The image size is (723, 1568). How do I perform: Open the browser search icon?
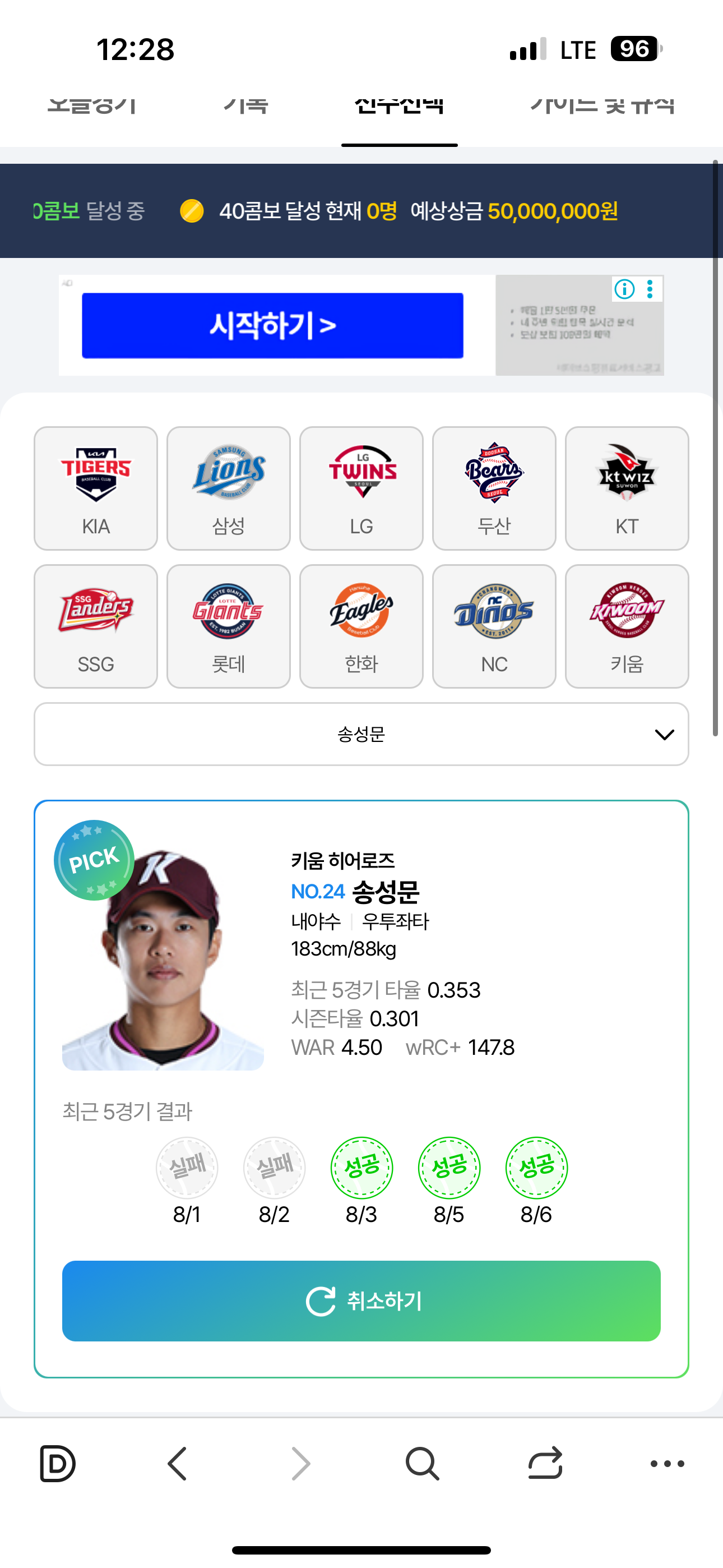[x=421, y=1463]
